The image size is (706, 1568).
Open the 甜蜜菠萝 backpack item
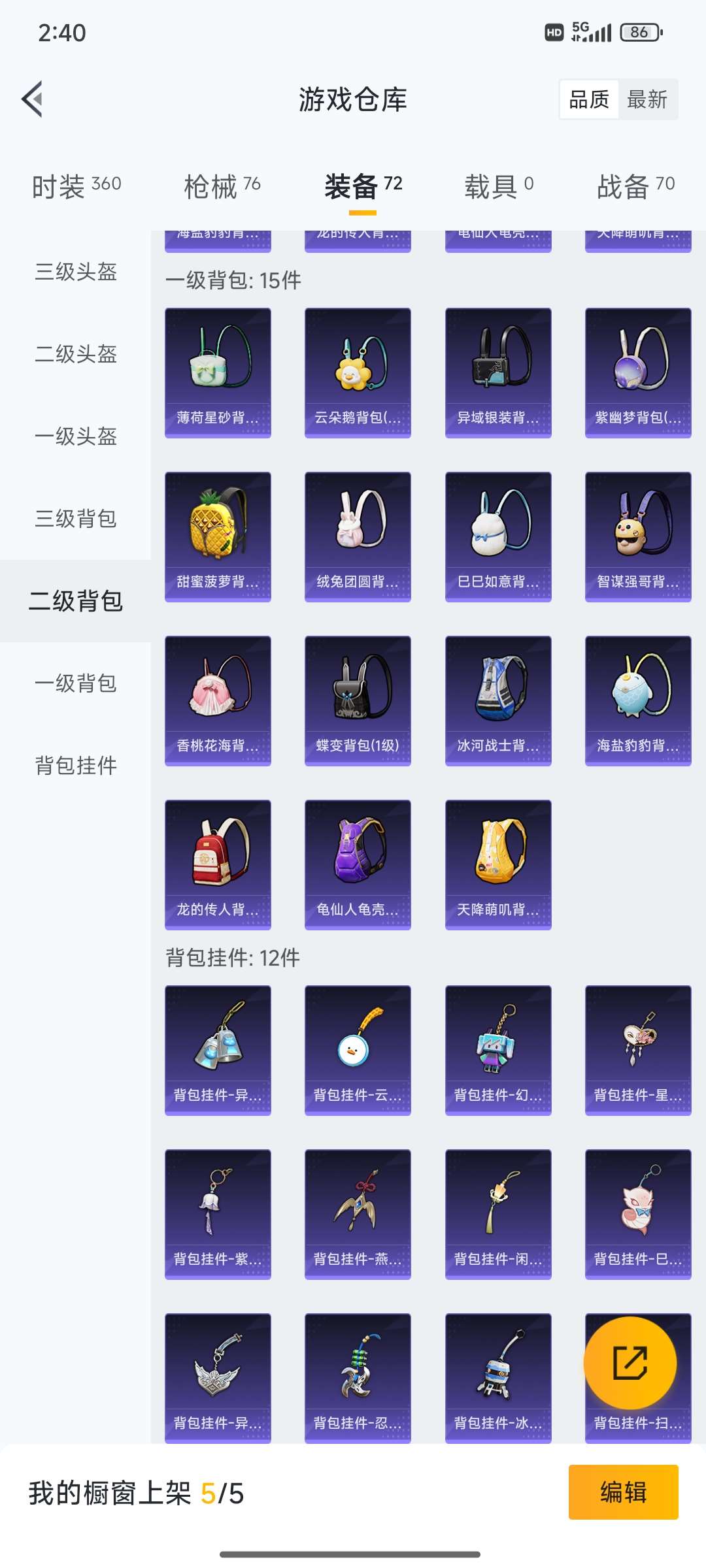218,536
